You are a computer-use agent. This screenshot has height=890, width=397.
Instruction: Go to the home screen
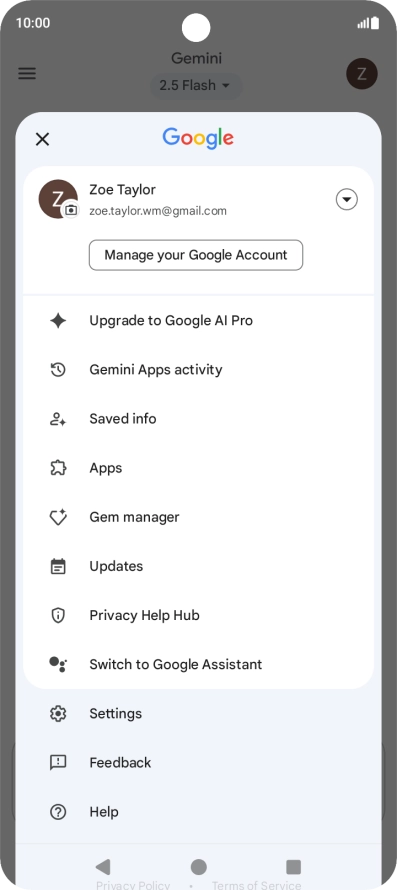[x=198, y=867]
